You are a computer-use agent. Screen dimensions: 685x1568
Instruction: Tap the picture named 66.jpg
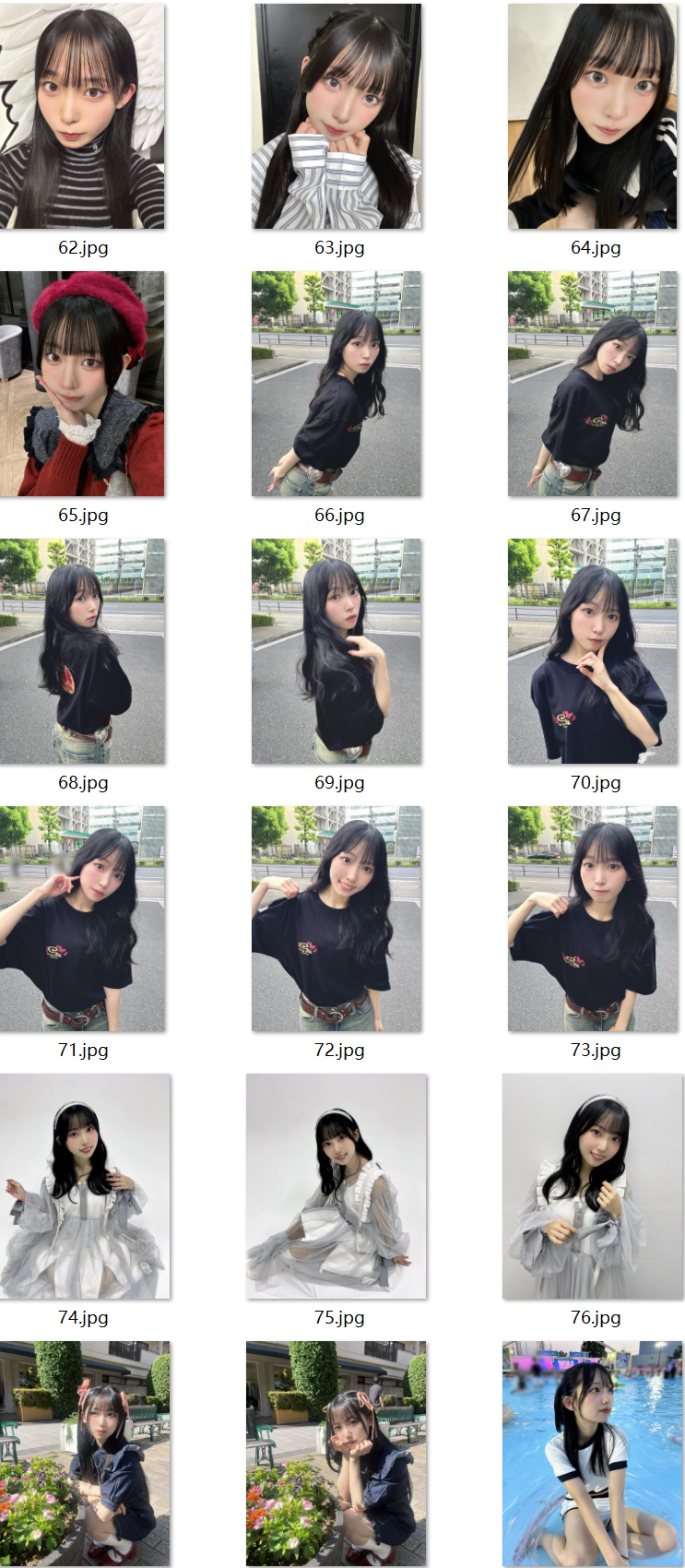(x=337, y=384)
